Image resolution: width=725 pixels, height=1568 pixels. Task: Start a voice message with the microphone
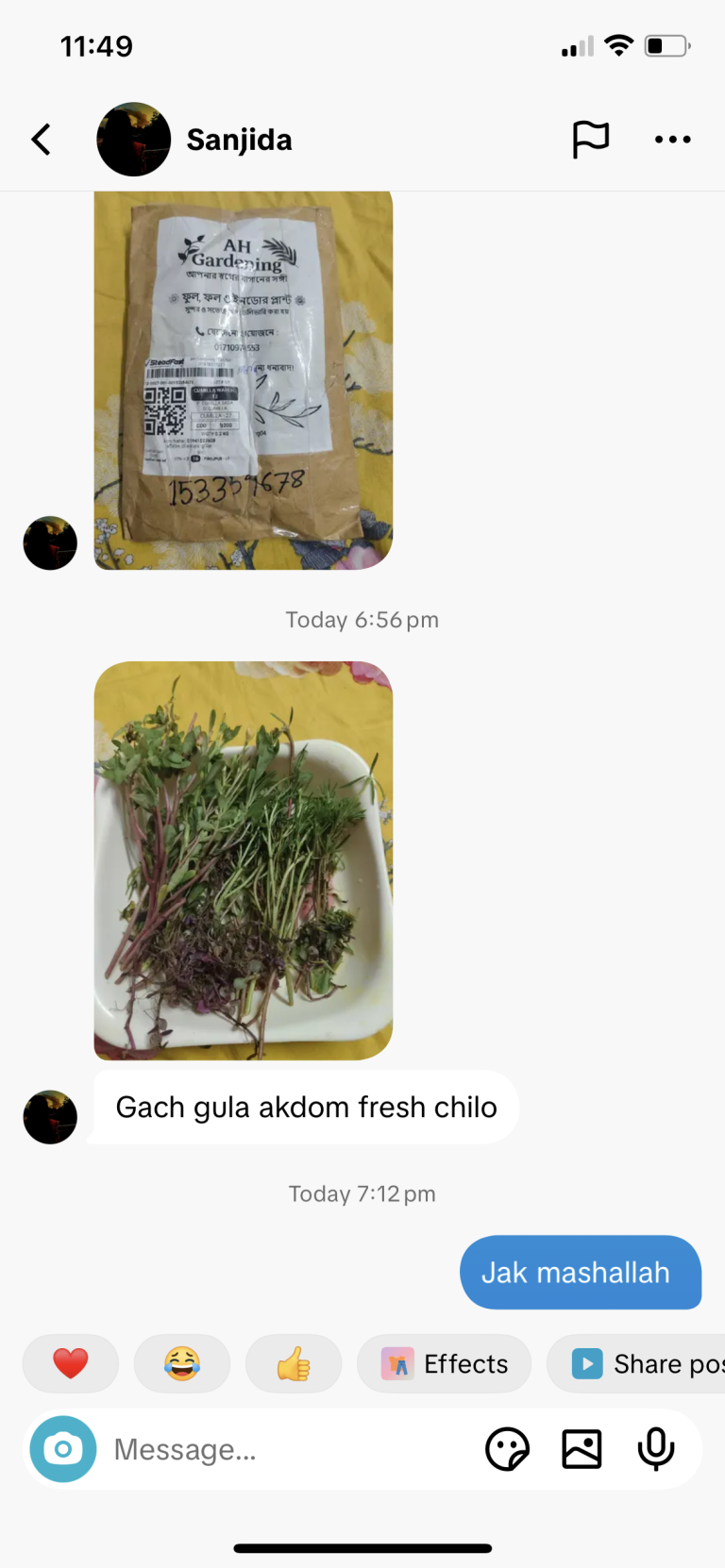pyautogui.click(x=656, y=1449)
